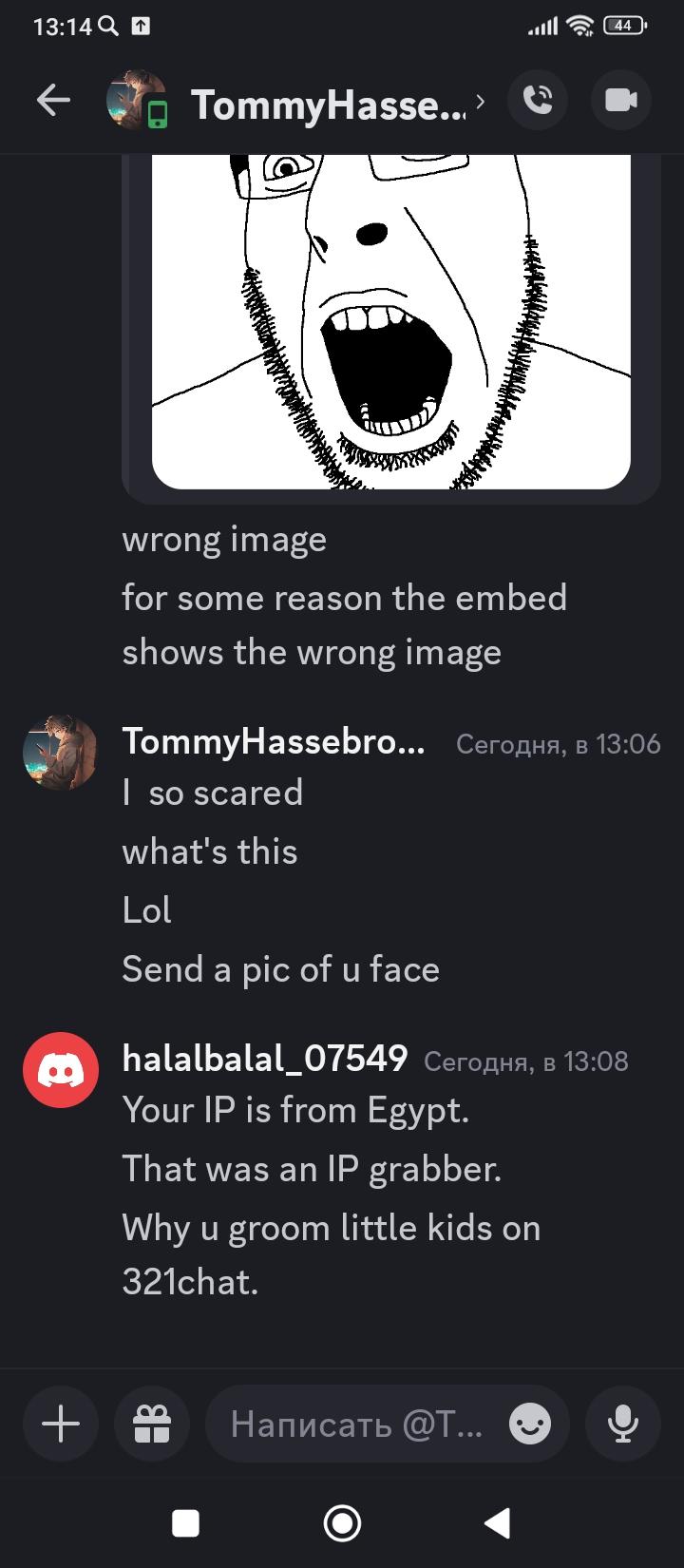
Task: Go to the system home screen
Action: coord(342,1523)
